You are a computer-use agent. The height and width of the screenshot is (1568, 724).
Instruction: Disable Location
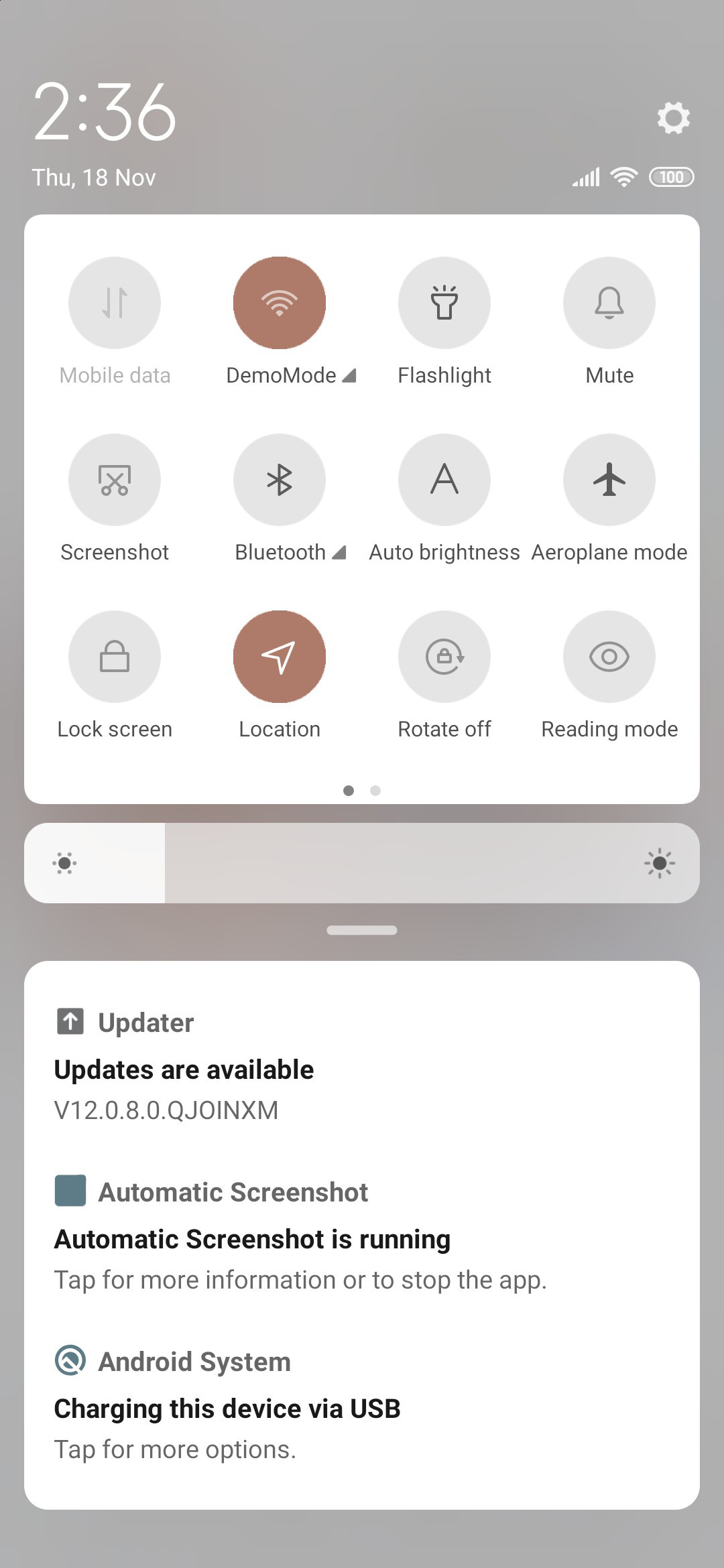(x=280, y=657)
